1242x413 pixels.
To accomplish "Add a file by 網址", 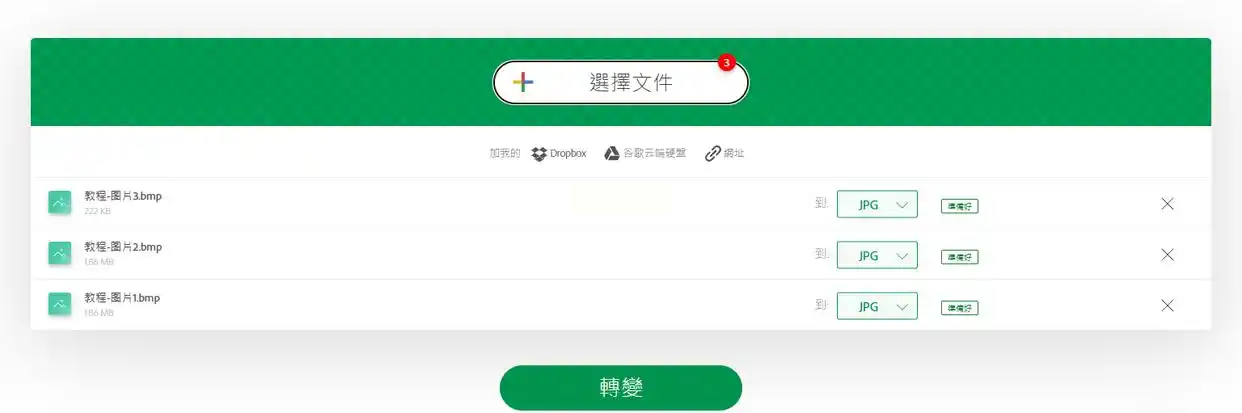I will (725, 153).
